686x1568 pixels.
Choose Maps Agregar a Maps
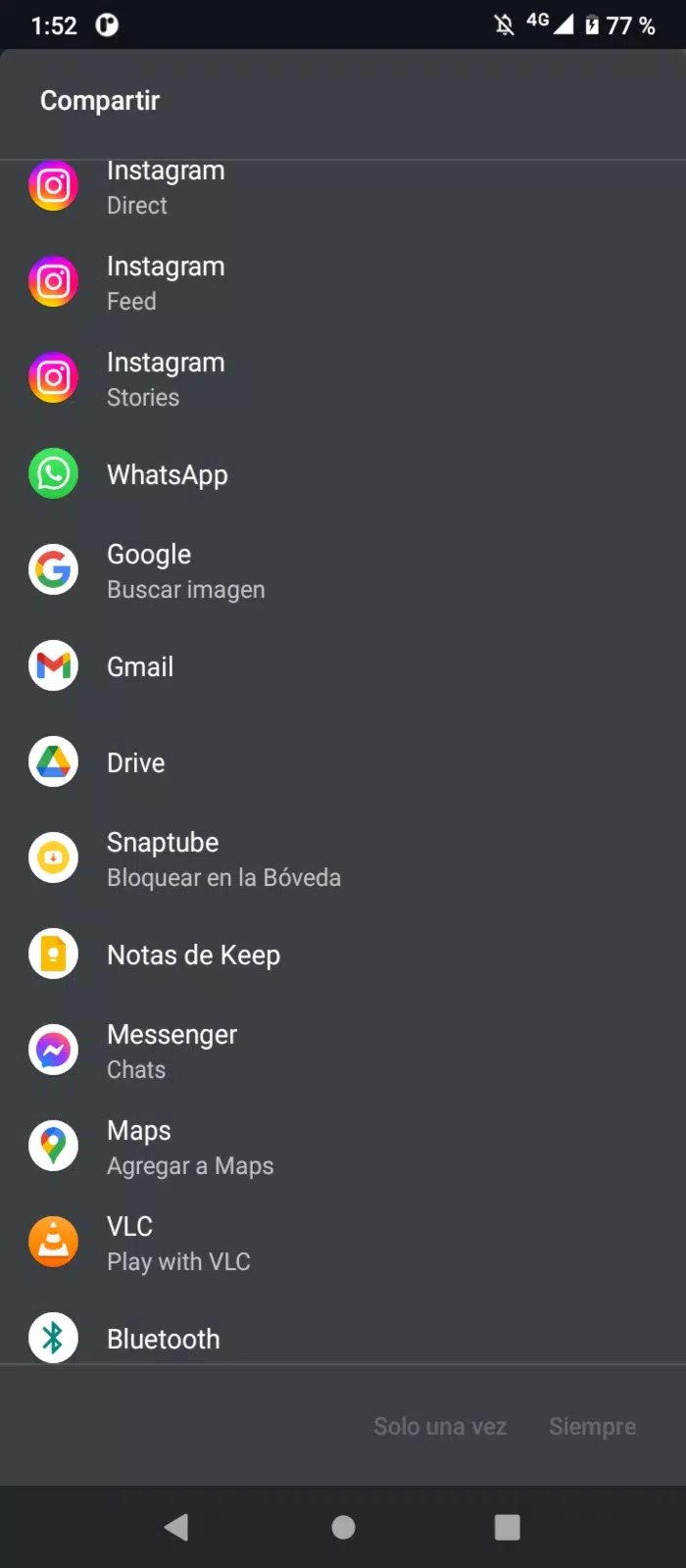tap(343, 1147)
